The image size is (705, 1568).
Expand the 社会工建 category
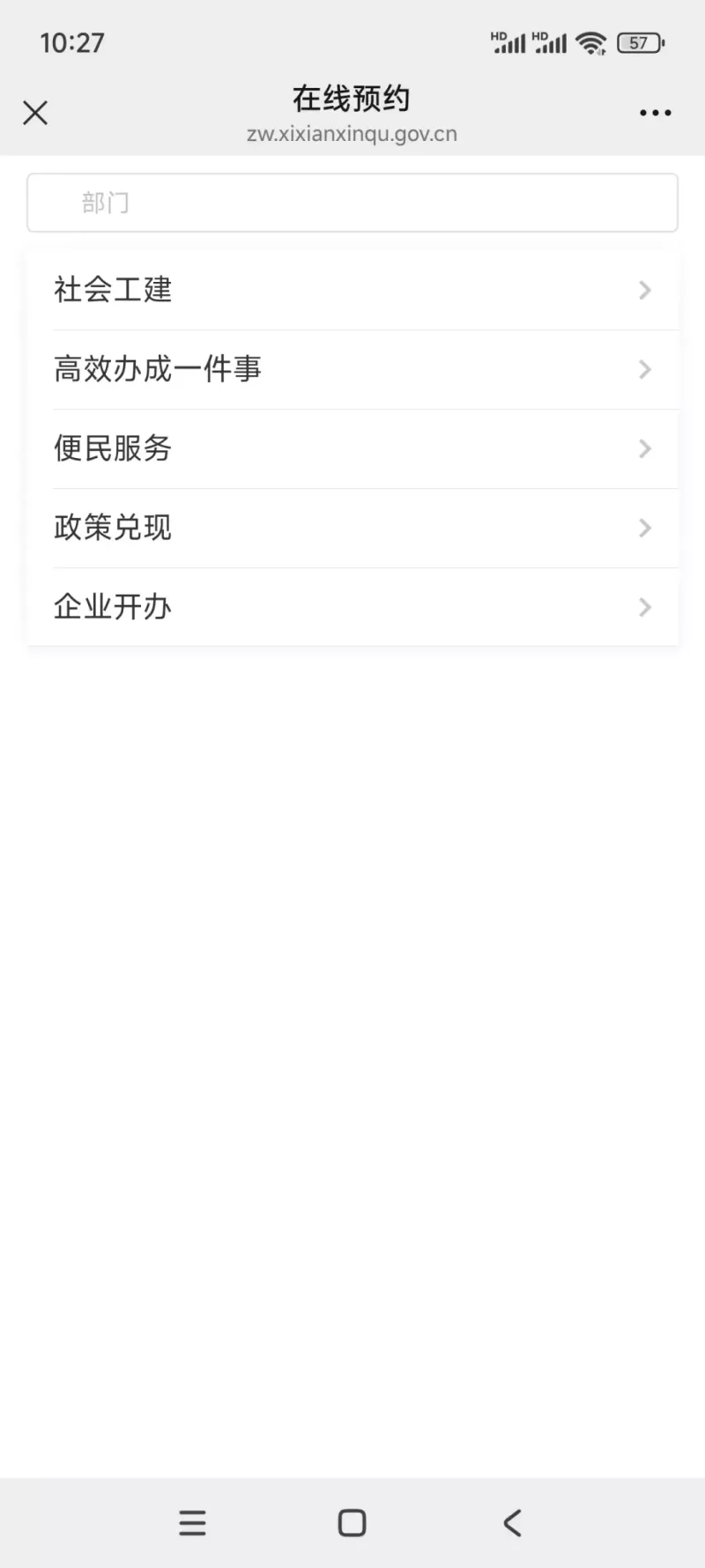pos(644,291)
